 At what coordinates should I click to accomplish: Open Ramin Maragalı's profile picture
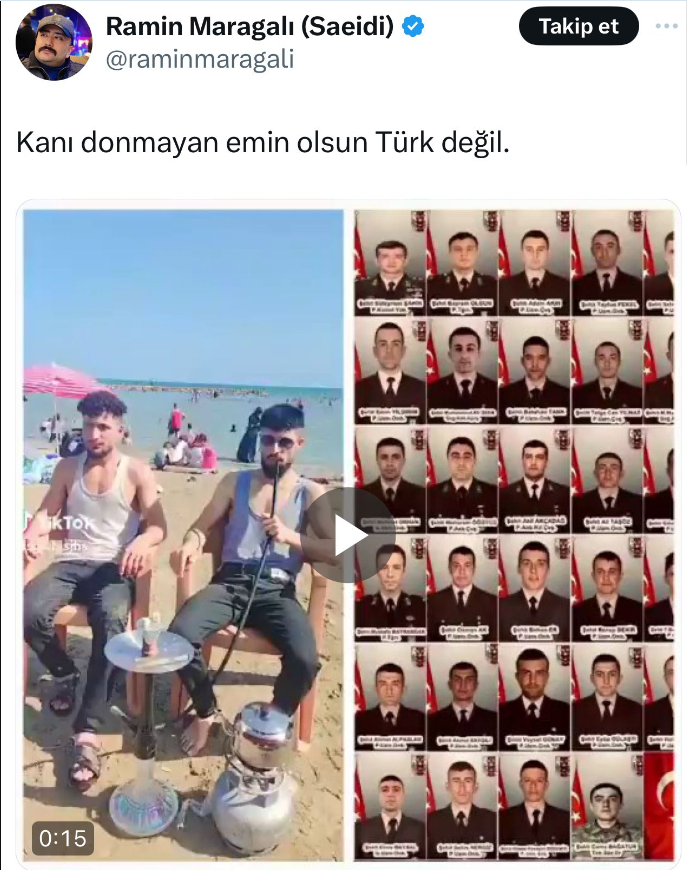tap(54, 42)
